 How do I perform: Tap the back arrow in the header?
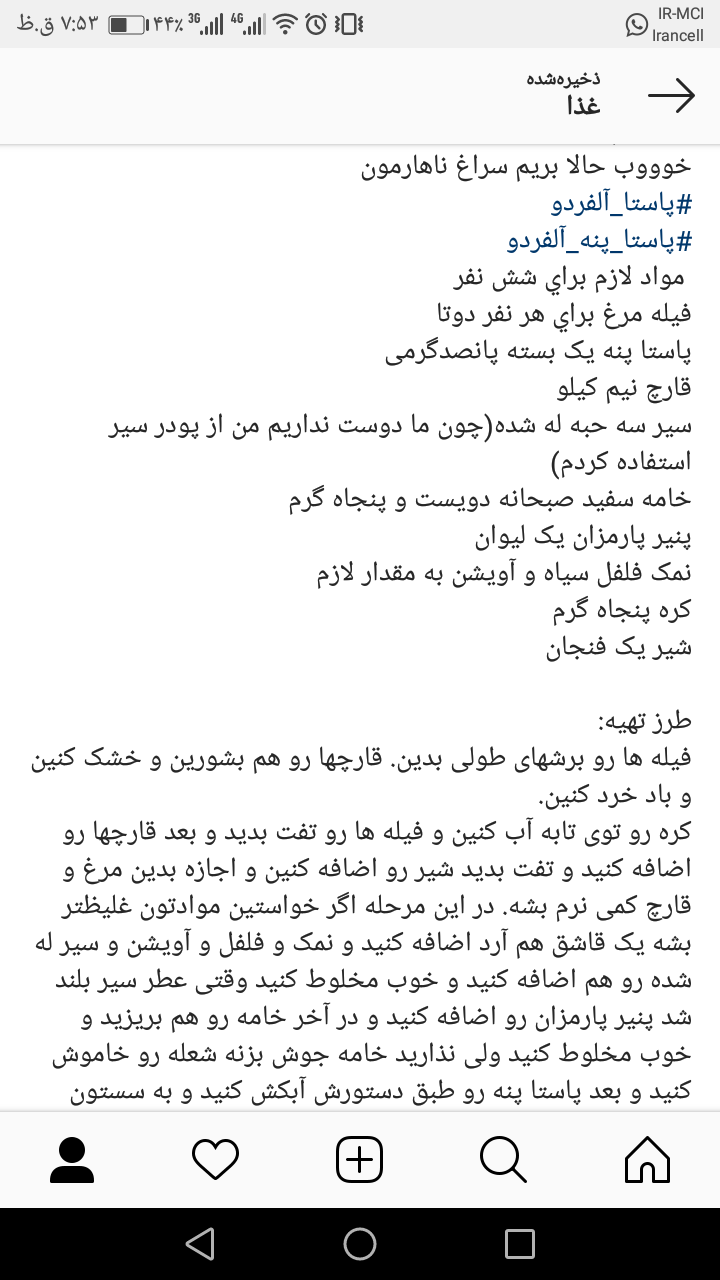point(671,95)
